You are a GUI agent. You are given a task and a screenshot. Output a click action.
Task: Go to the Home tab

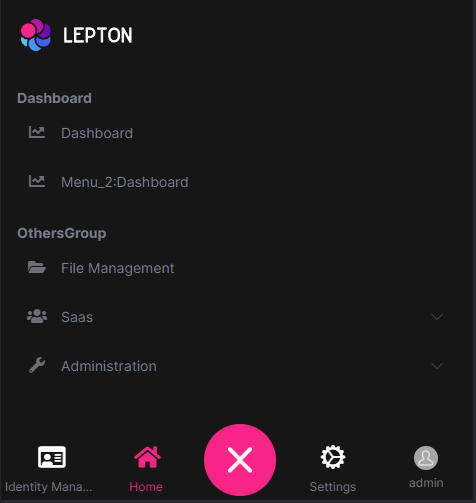click(x=146, y=469)
